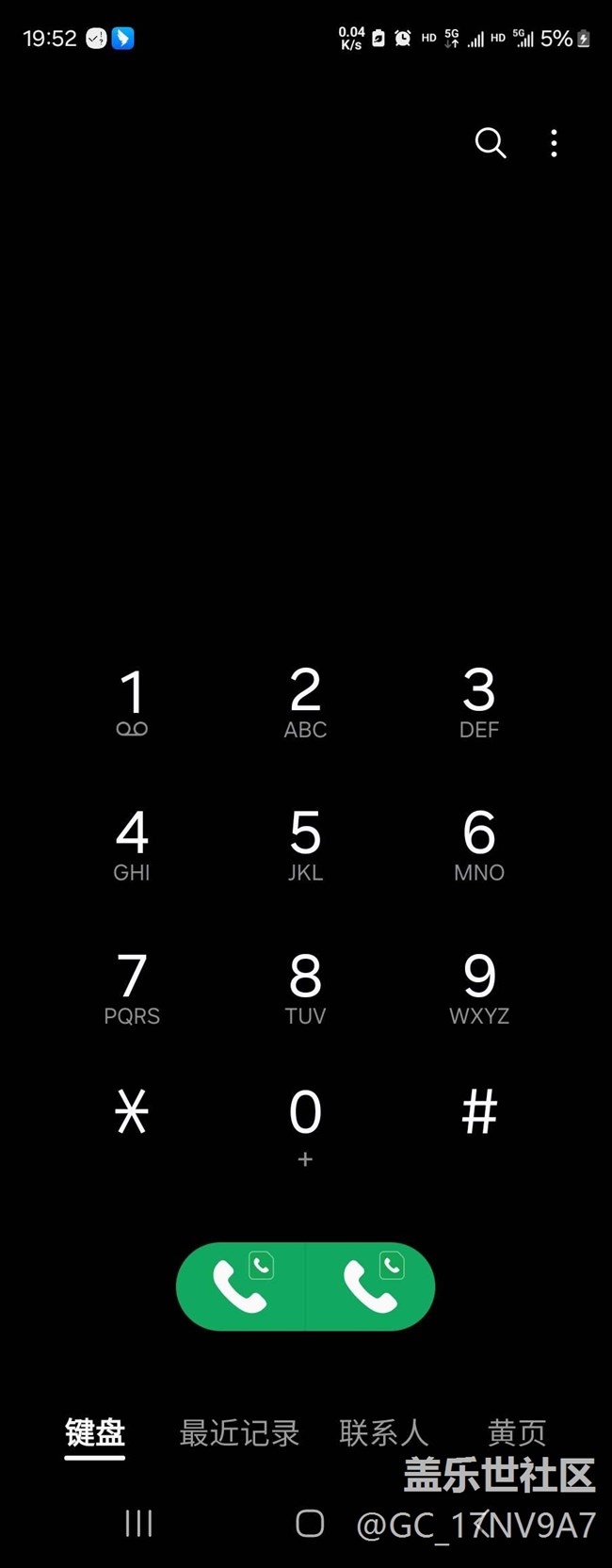Tap the 9 WXYZ key
Viewport: 612px width, 1568px height.
pos(479,988)
